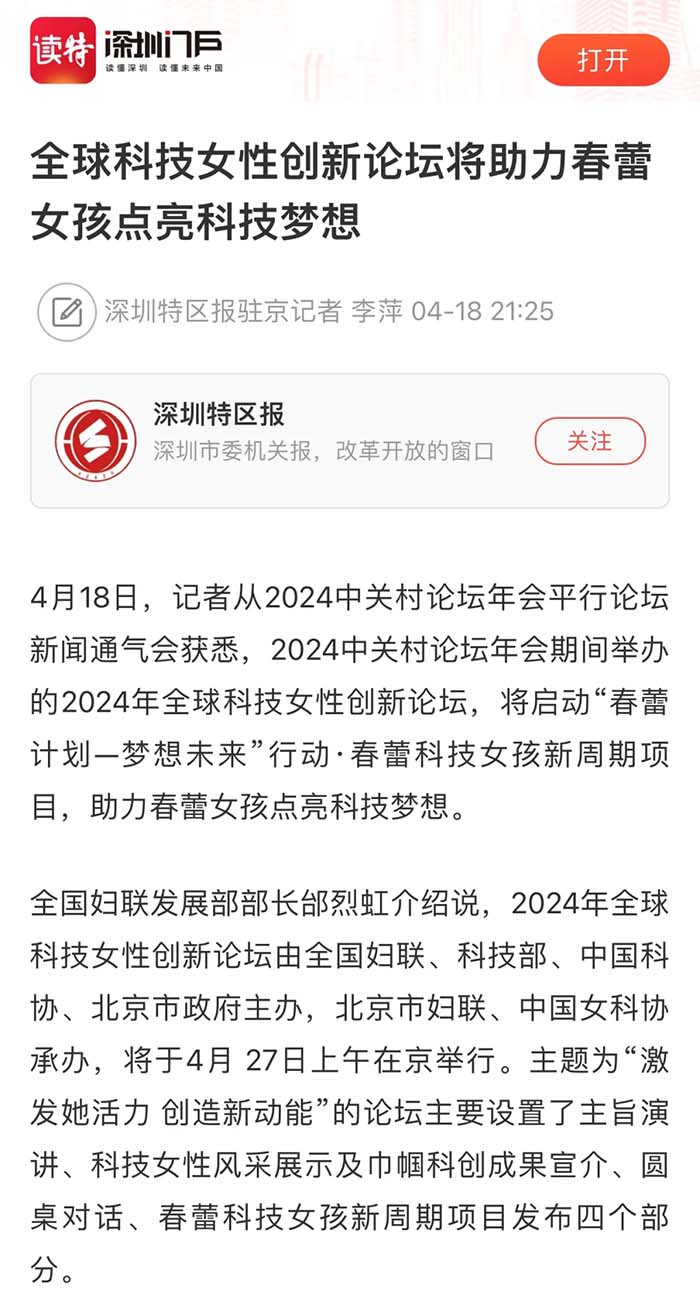Open the 深圳特区报 publisher card
Viewport: 700px width, 1301px height.
tap(300, 441)
